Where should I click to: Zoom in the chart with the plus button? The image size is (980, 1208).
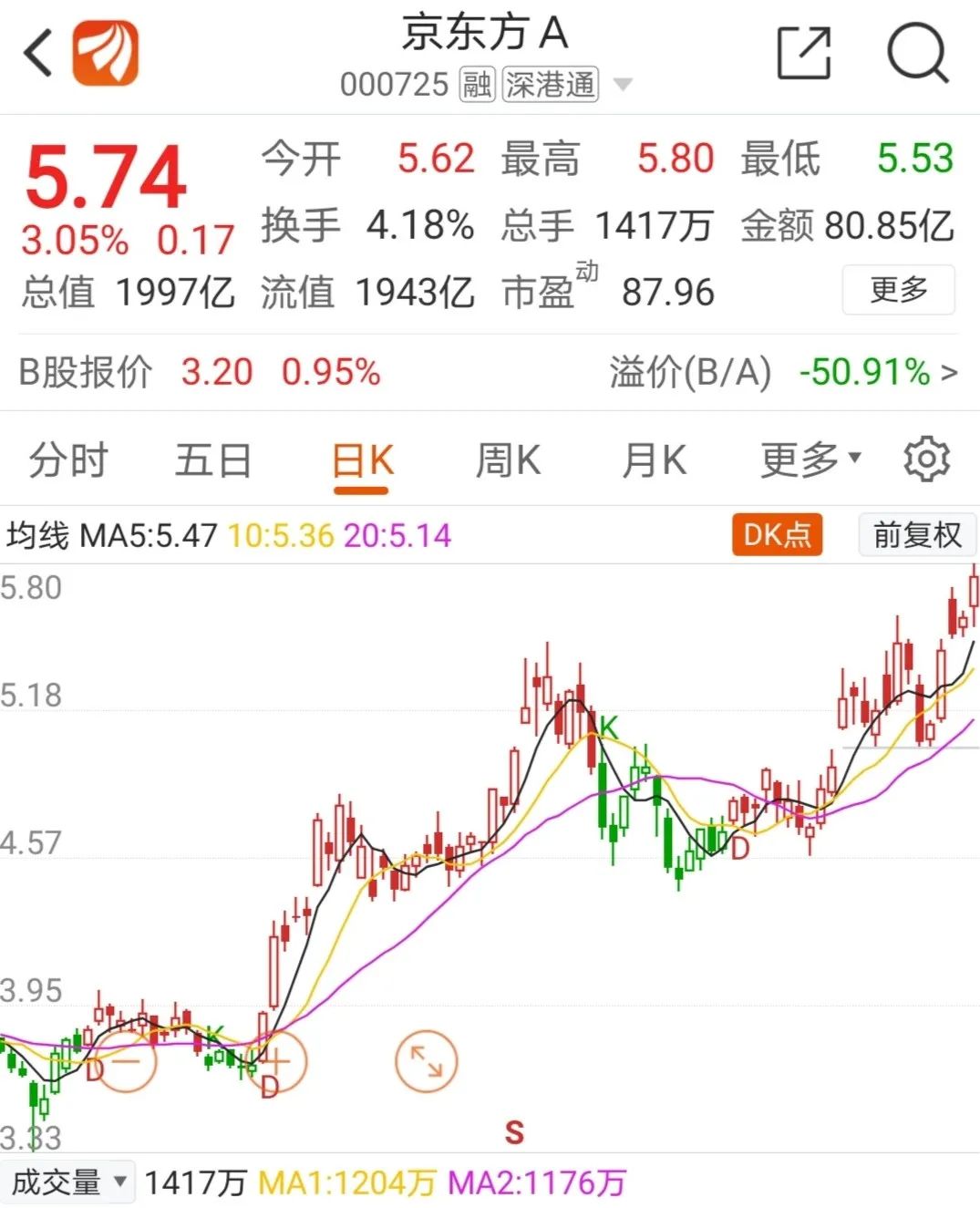(276, 1060)
